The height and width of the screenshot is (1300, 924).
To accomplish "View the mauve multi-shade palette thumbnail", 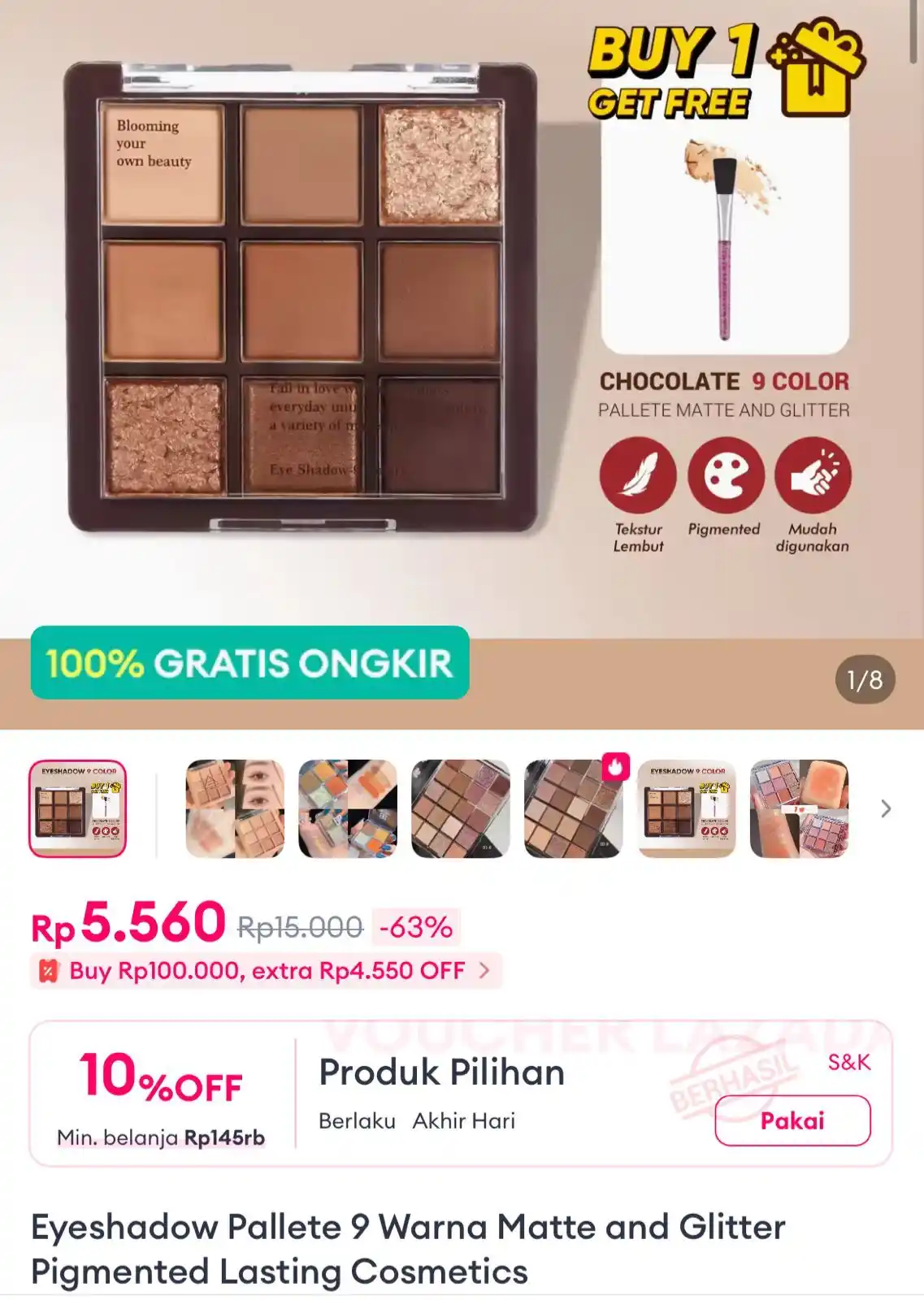I will pyautogui.click(x=461, y=808).
